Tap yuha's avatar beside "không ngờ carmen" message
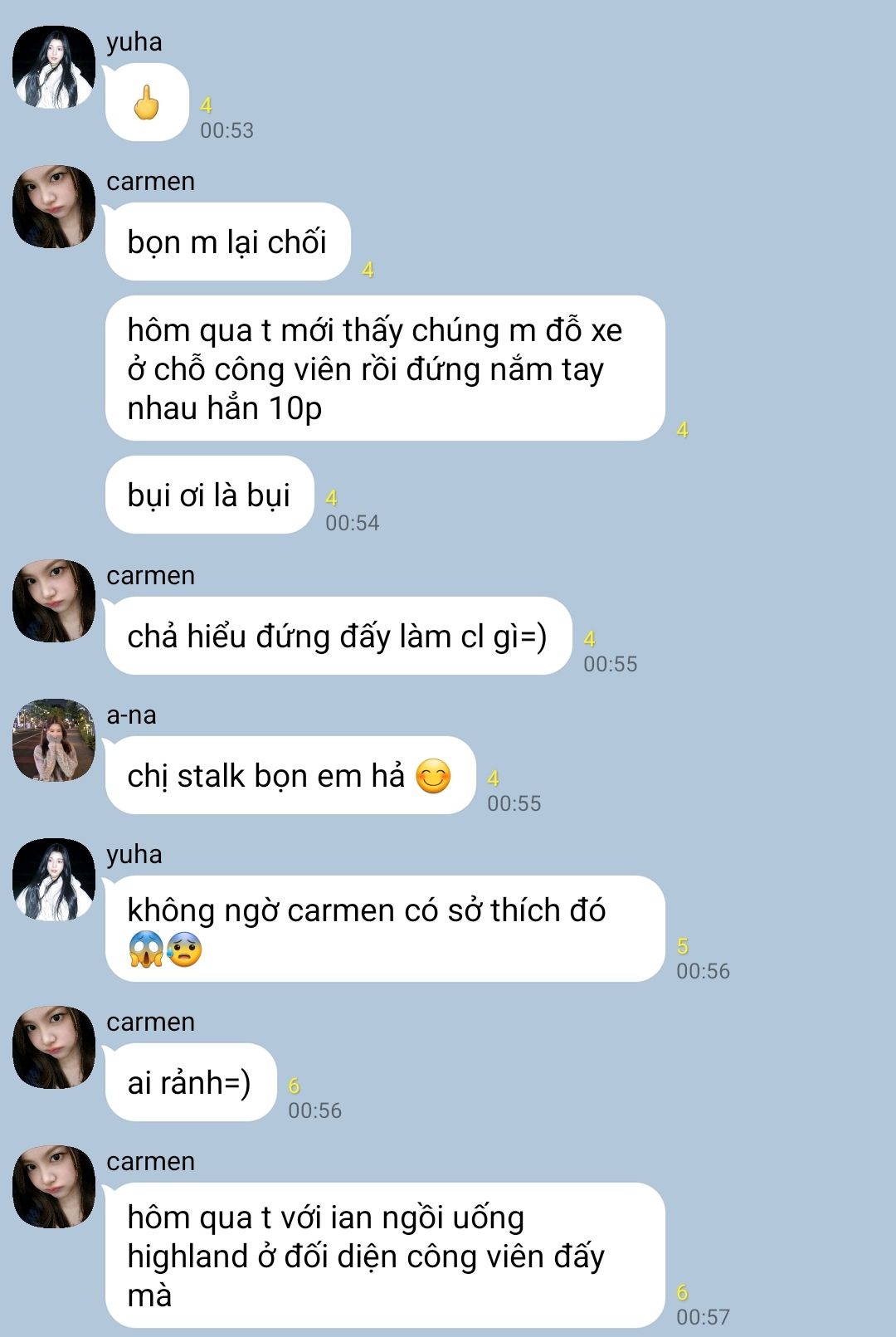The width and height of the screenshot is (896, 1337). click(x=54, y=880)
